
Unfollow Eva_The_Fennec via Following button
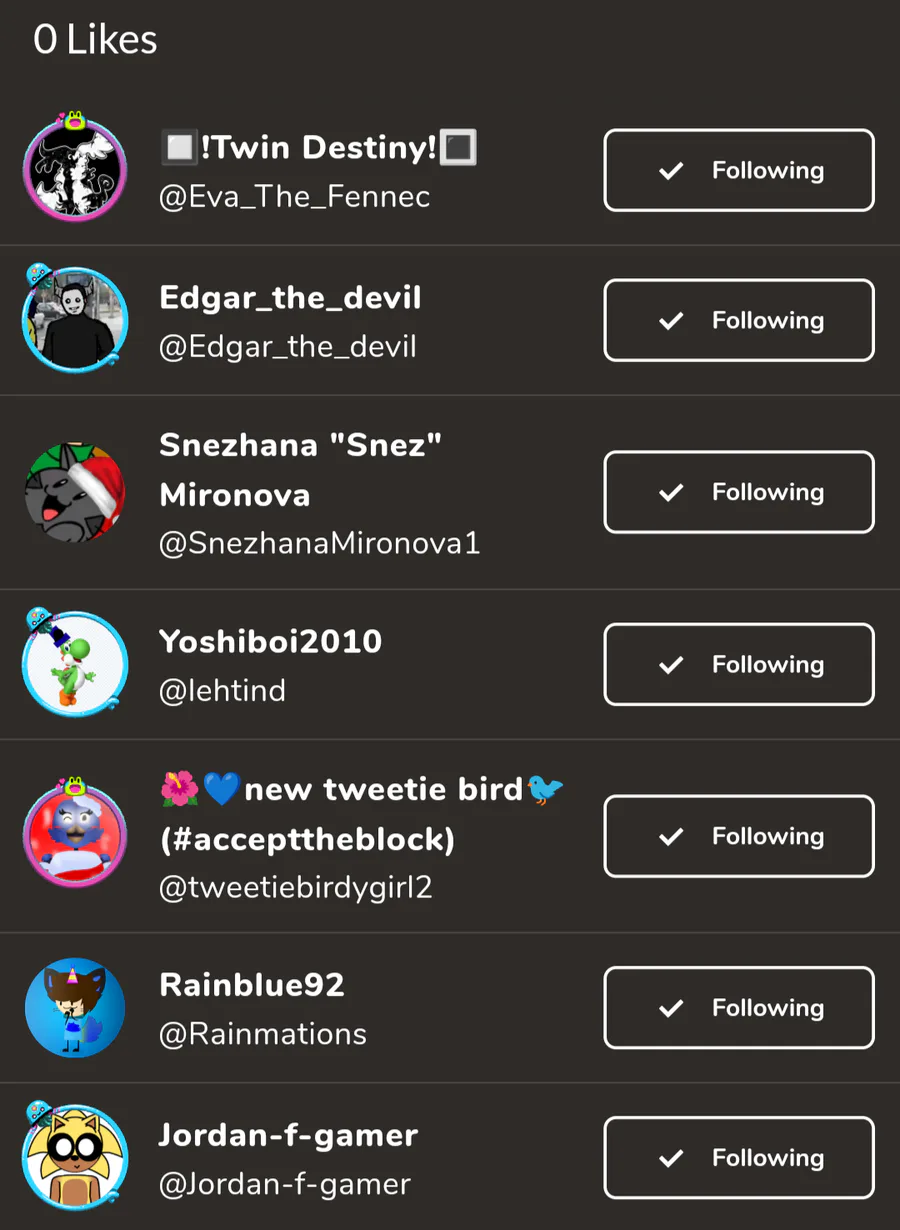pos(739,170)
